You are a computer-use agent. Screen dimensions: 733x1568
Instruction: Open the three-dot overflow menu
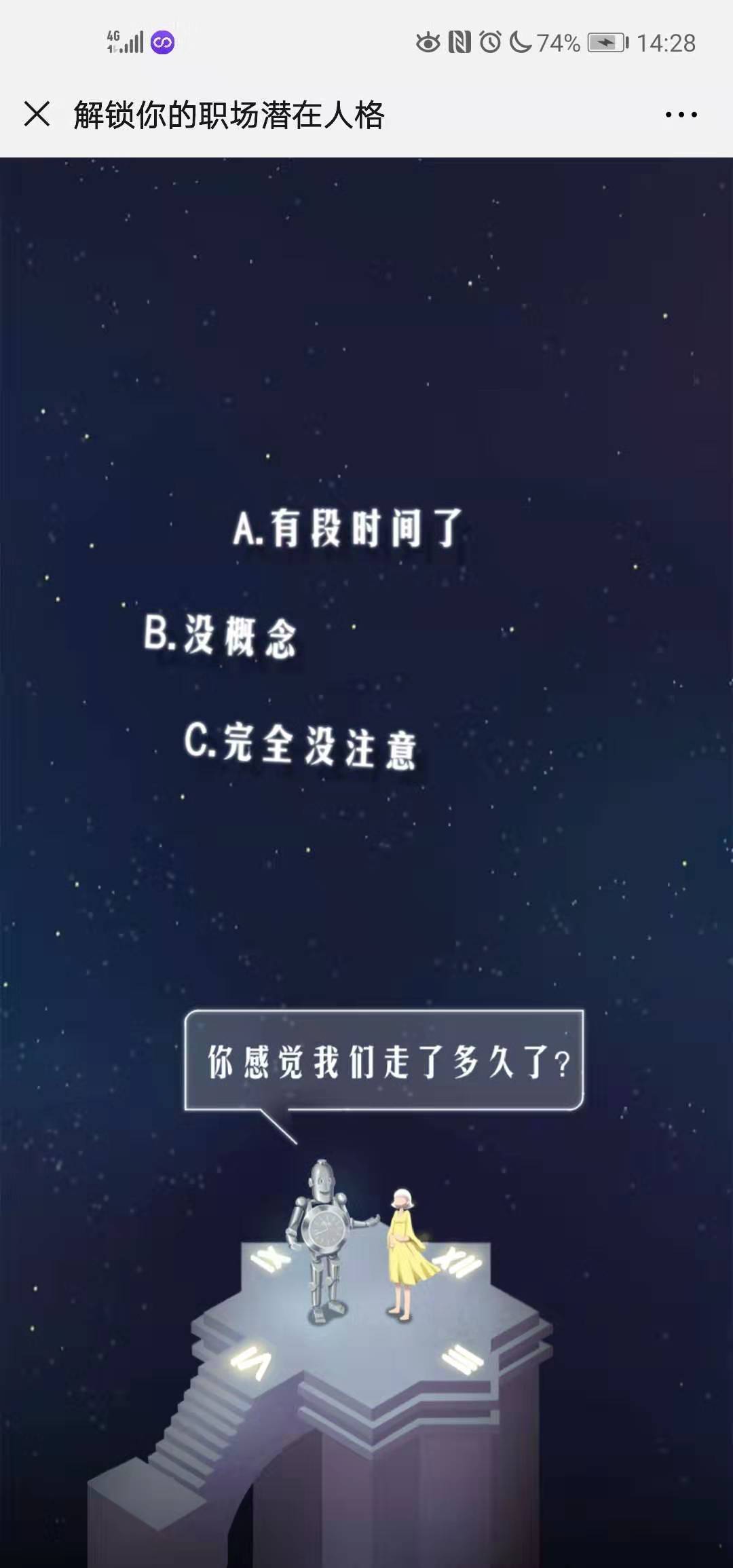click(x=681, y=115)
